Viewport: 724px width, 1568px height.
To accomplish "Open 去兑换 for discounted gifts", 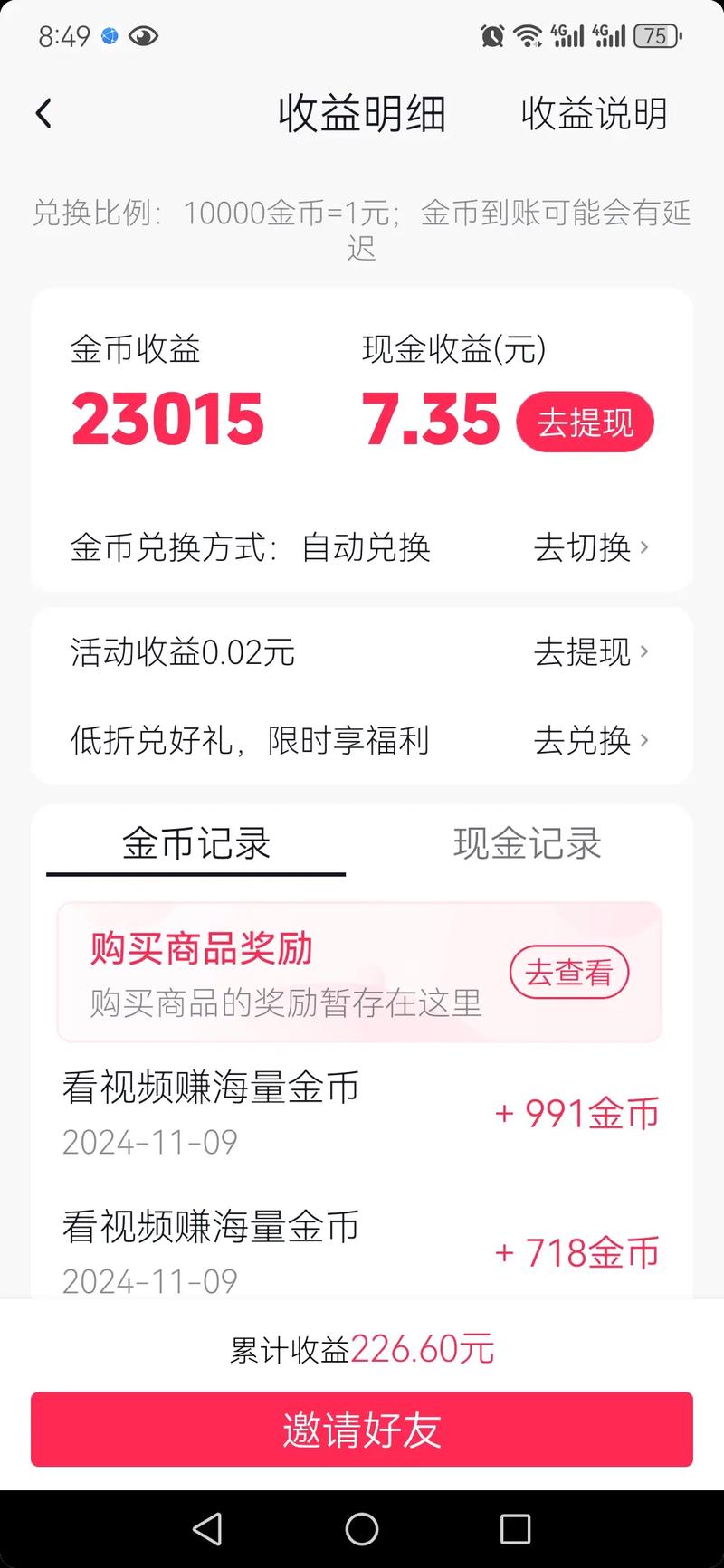I will [590, 740].
